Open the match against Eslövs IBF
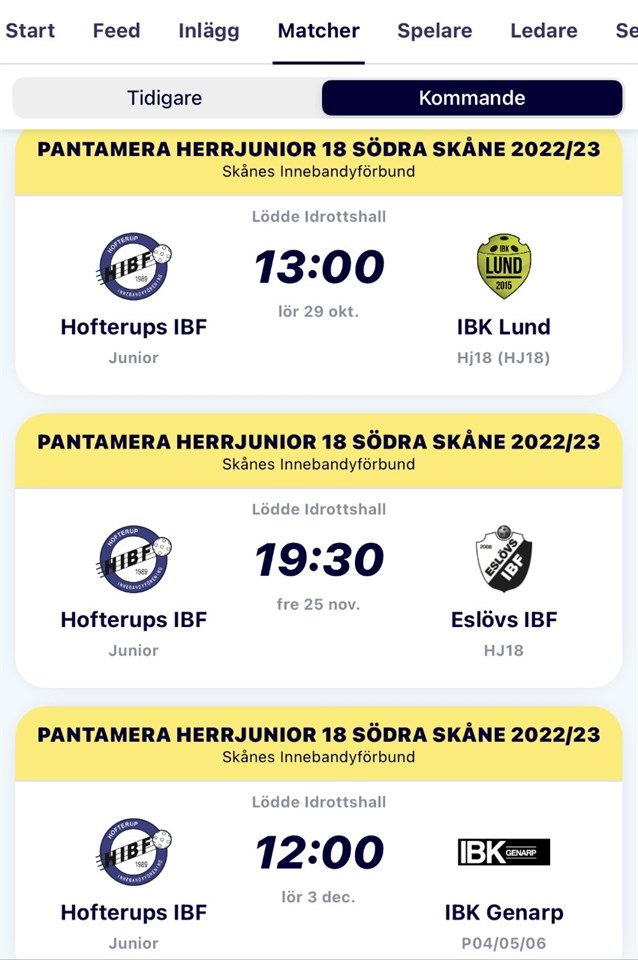The height and width of the screenshot is (960, 638). 319,583
